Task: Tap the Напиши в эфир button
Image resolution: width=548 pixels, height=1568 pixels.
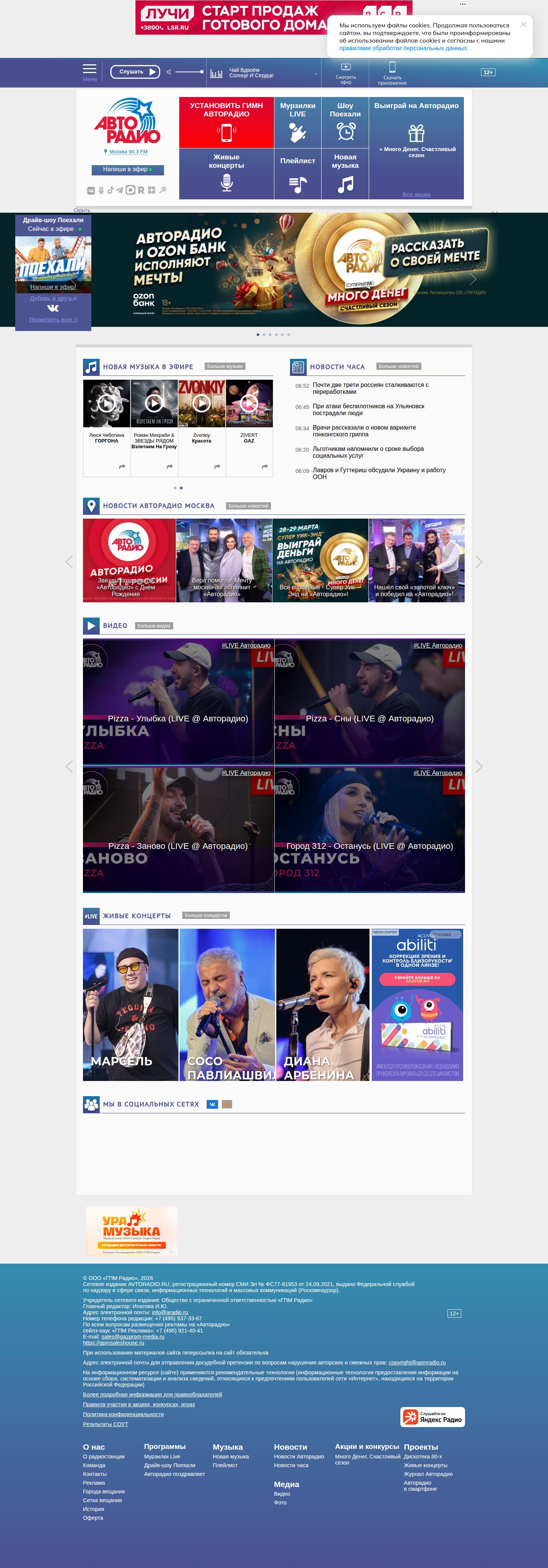Action: click(128, 169)
